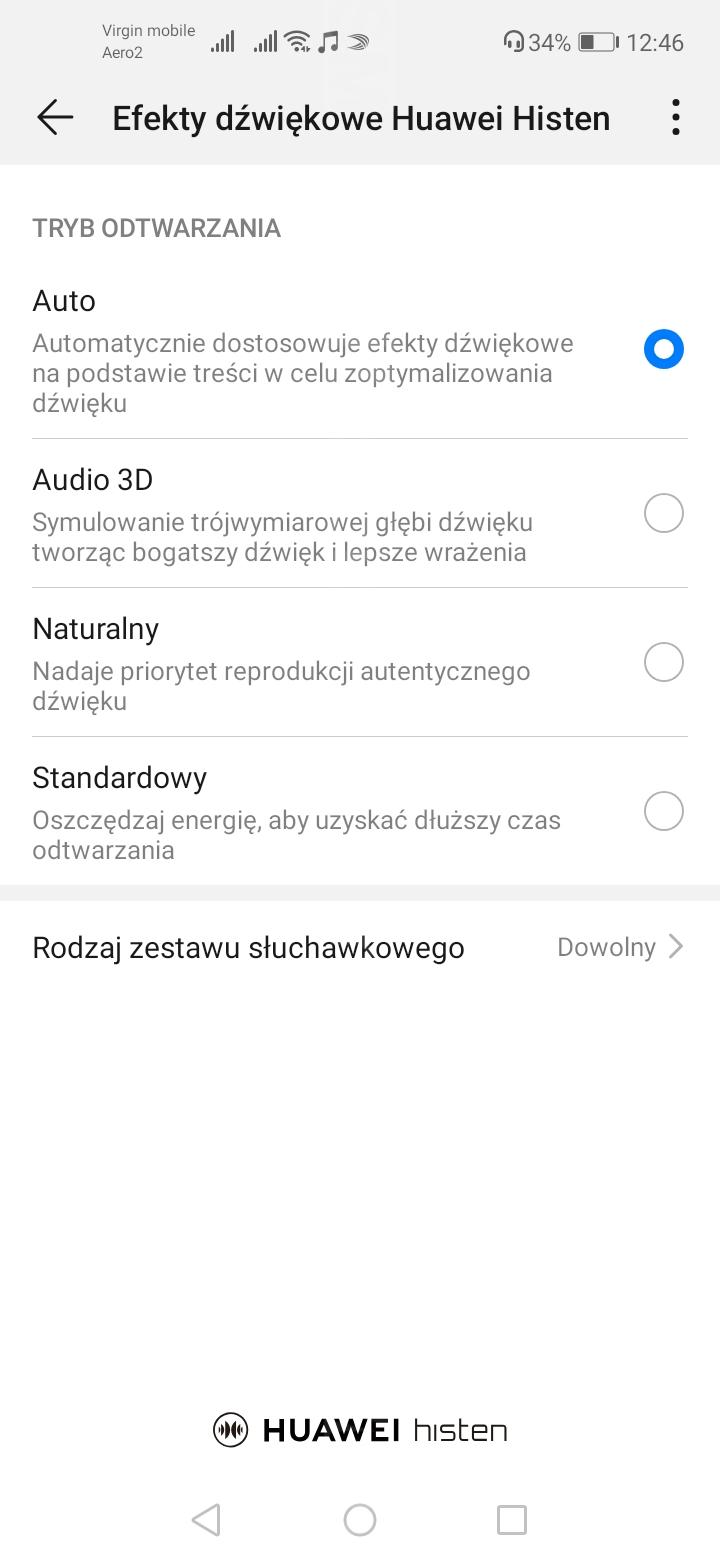Choose the Audio 3D sound mode
The width and height of the screenshot is (720, 1560).
click(x=663, y=513)
